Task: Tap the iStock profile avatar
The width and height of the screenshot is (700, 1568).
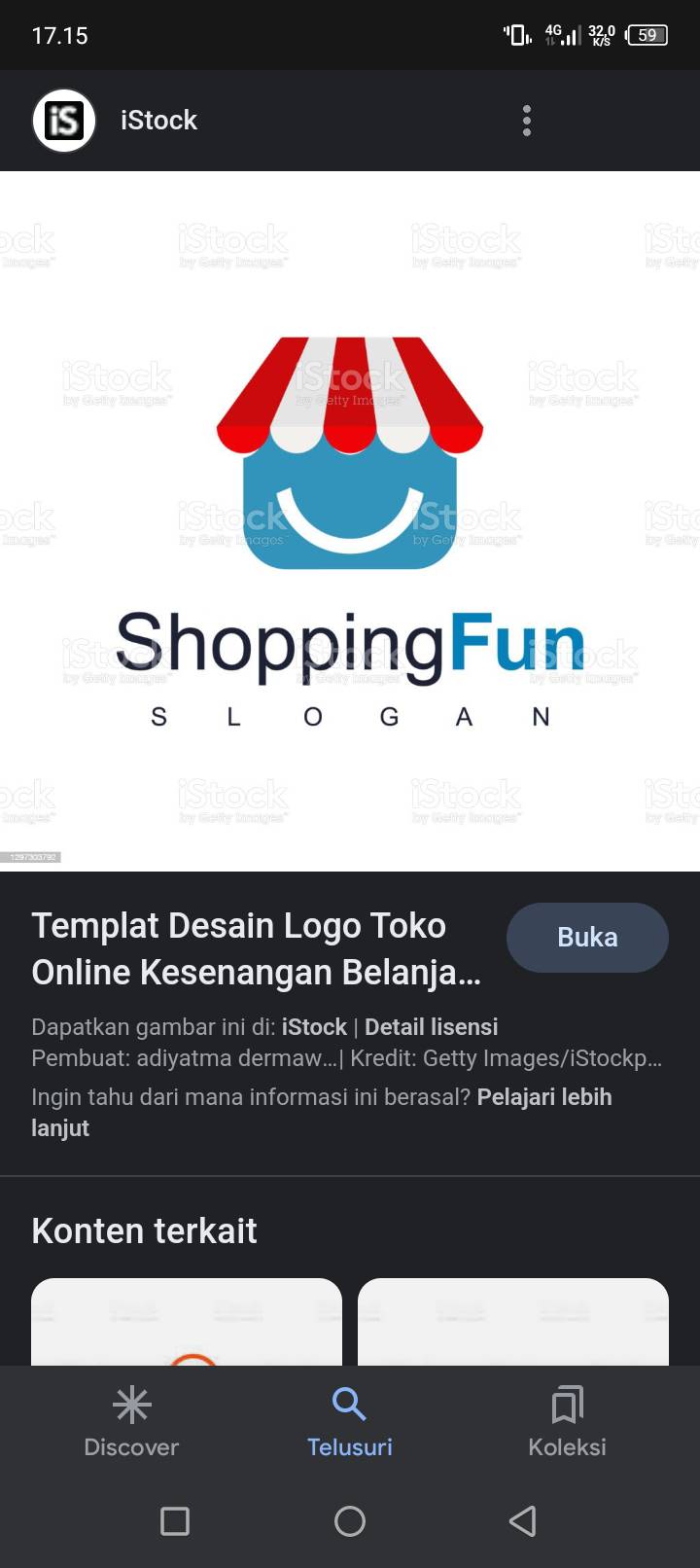Action: (64, 121)
